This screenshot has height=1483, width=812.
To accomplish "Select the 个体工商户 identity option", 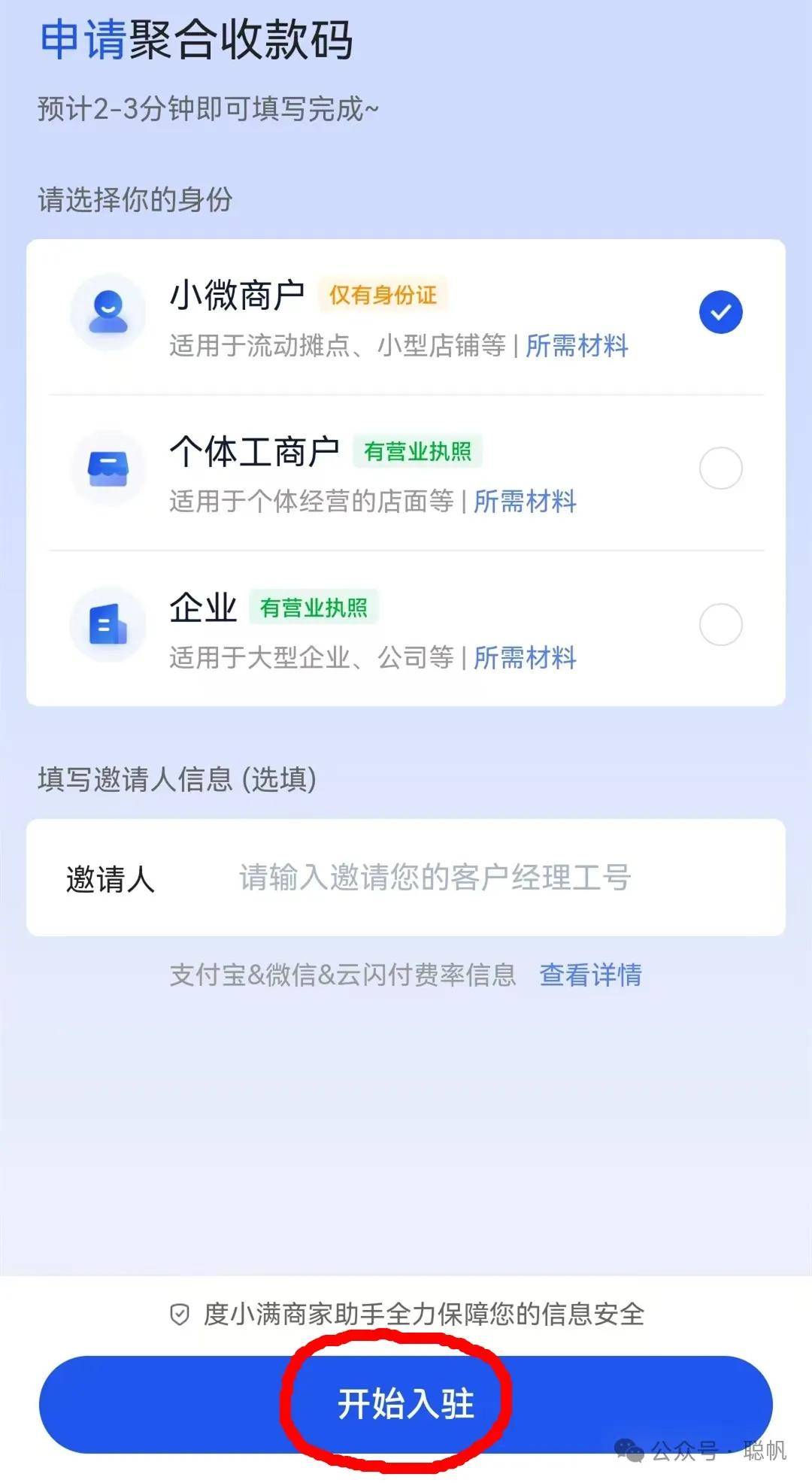I will point(720,469).
